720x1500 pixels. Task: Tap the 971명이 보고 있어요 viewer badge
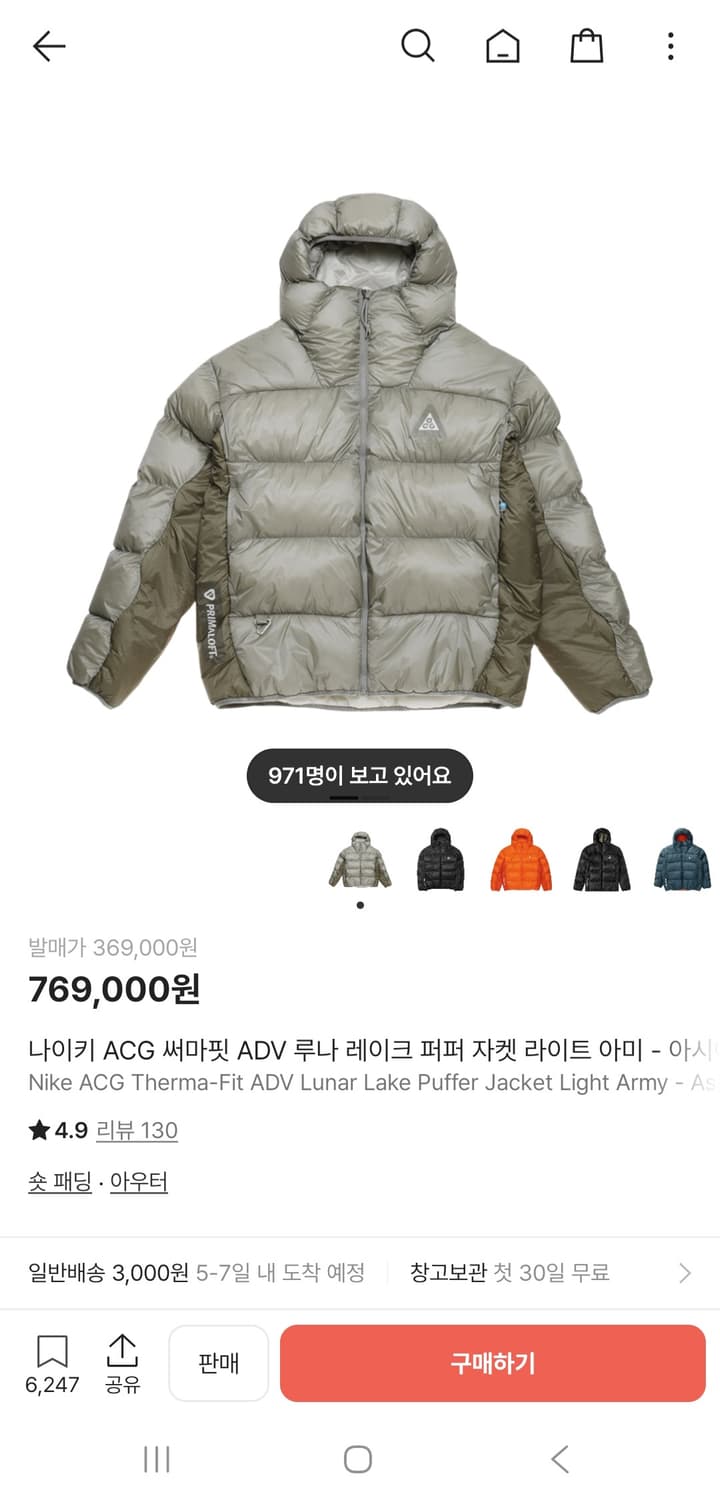tap(359, 774)
